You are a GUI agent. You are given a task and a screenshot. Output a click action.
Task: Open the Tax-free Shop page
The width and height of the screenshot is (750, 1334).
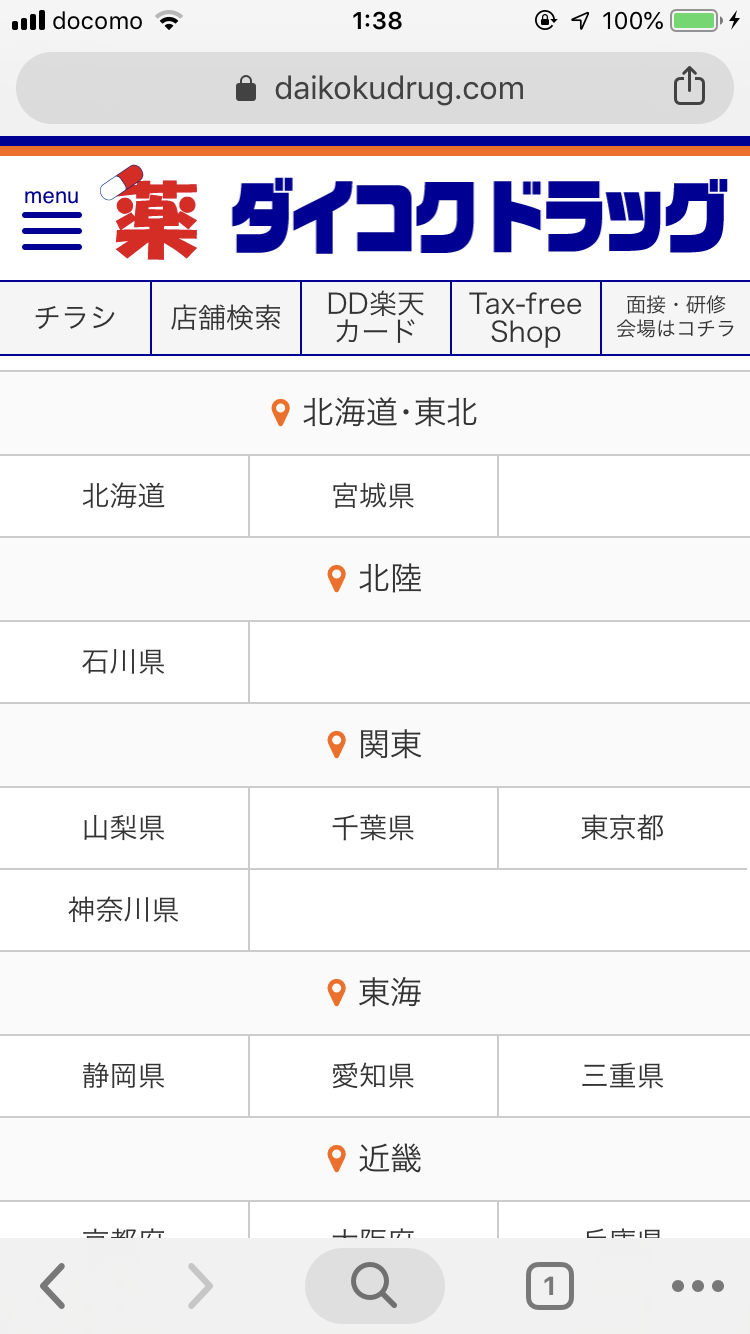coord(526,318)
